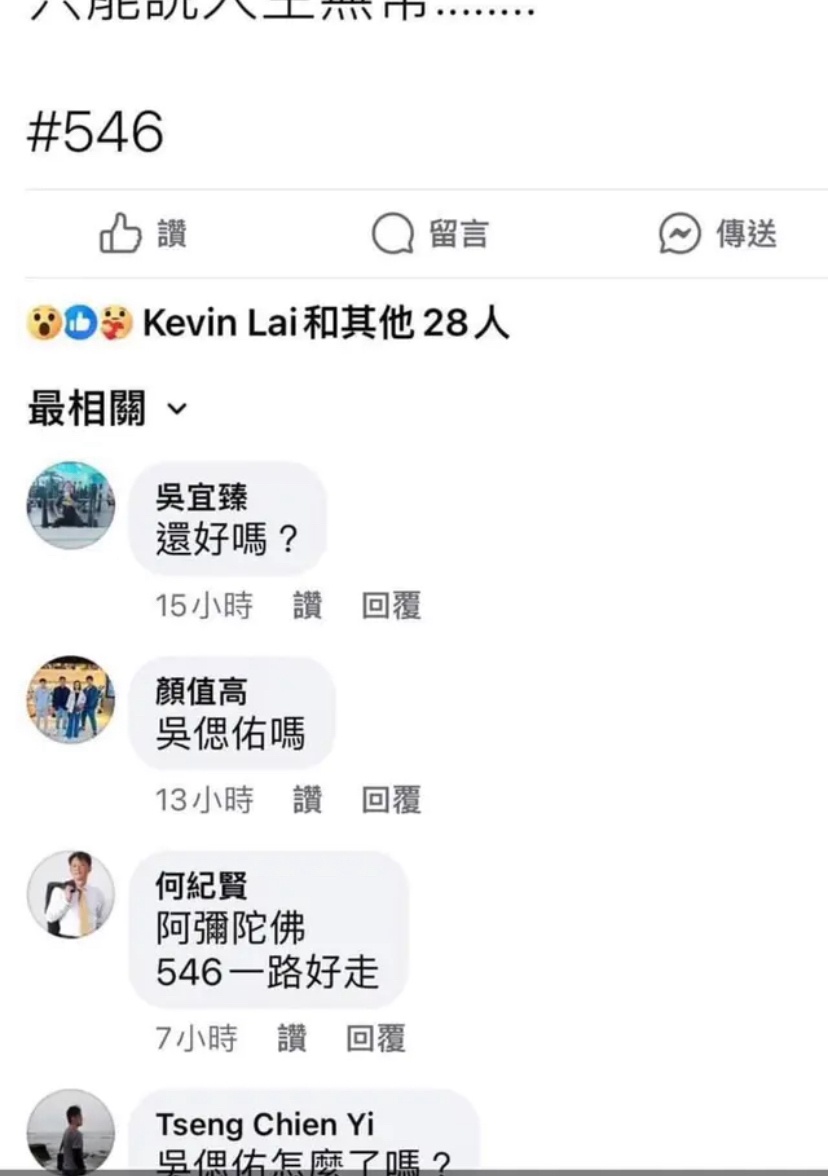This screenshot has height=1176, width=828.
Task: Like the post with the 讚 button
Action: click(x=143, y=235)
